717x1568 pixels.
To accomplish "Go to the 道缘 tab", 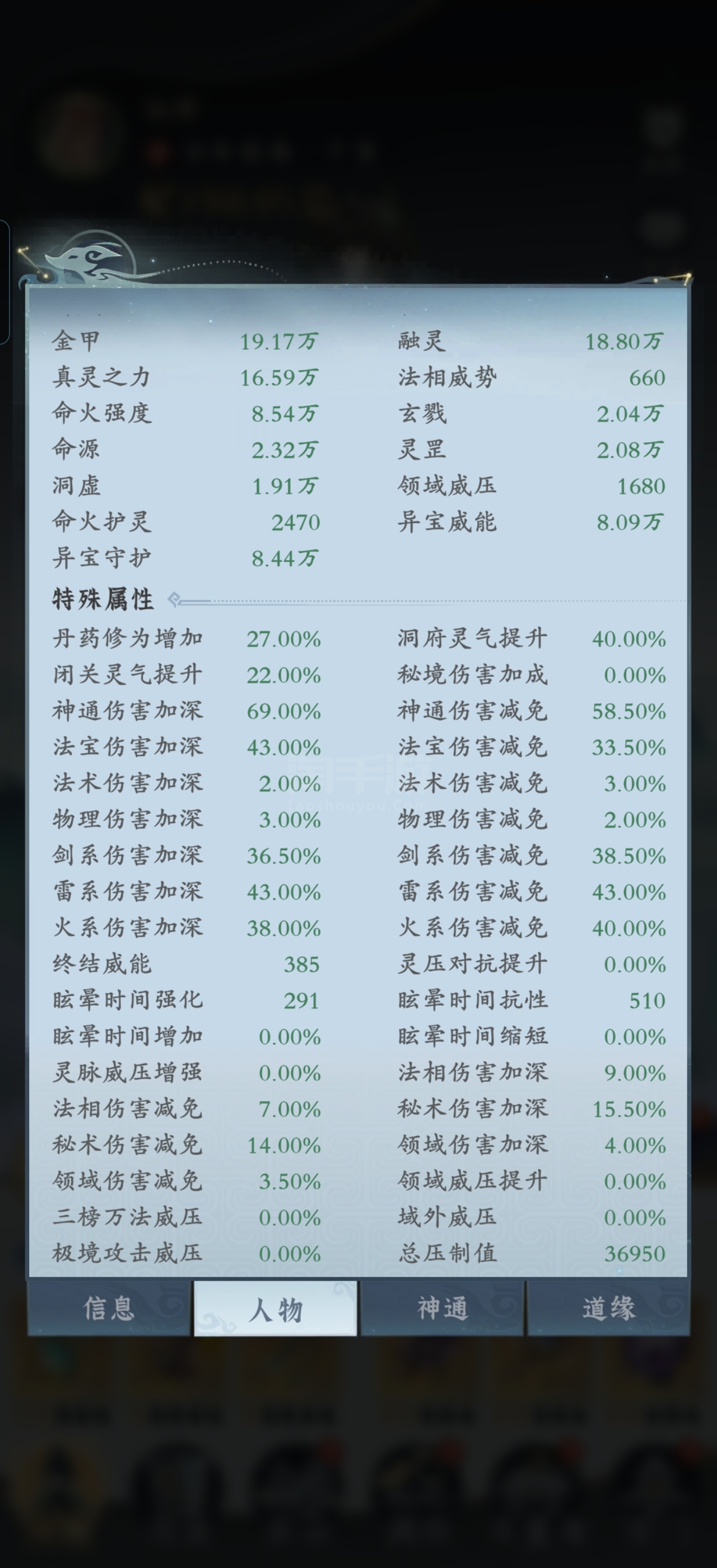I will 609,1308.
